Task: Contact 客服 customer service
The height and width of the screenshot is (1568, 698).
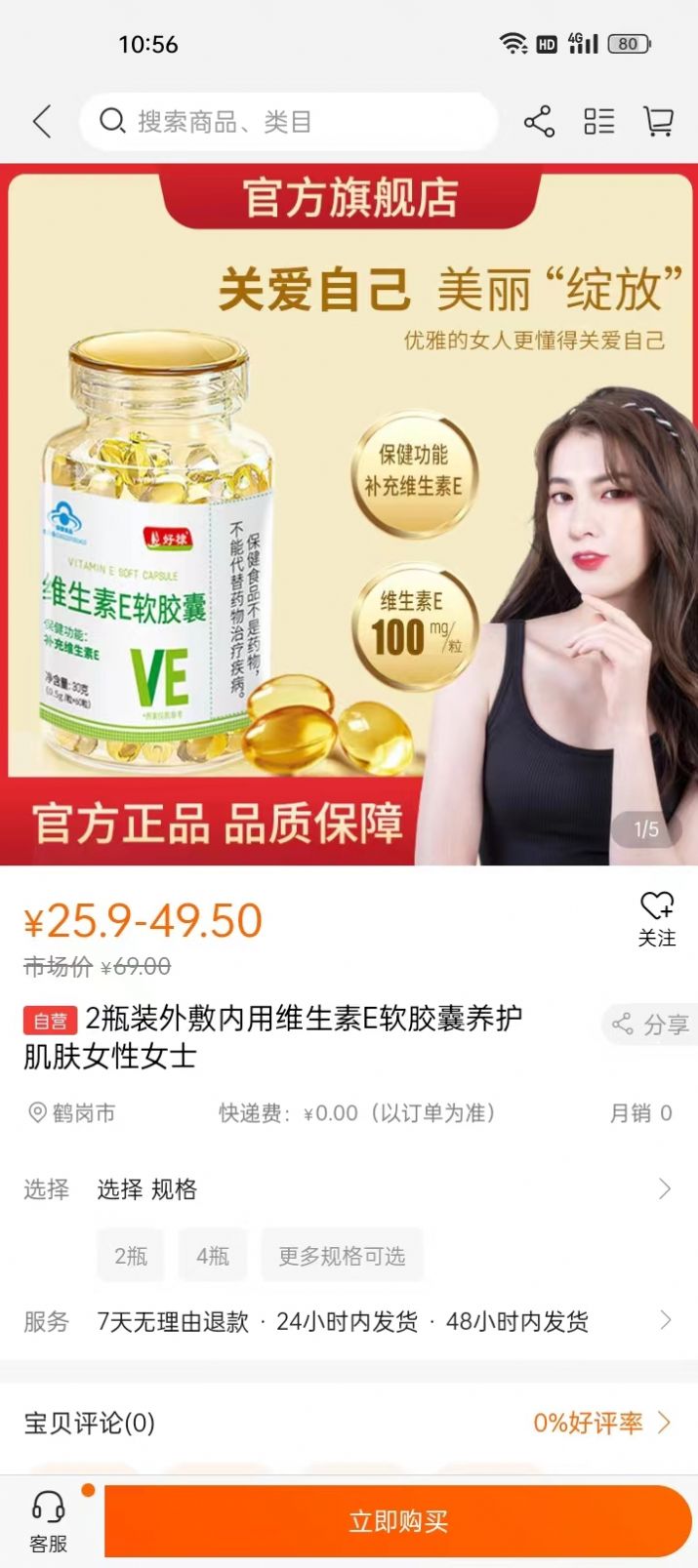Action: [x=48, y=1521]
